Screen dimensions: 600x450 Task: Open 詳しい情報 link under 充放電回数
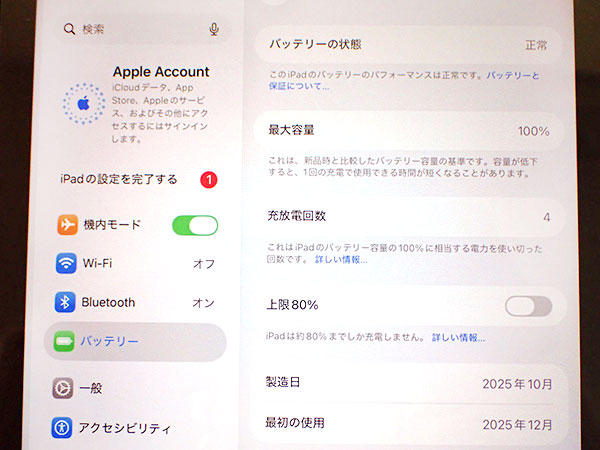click(341, 259)
